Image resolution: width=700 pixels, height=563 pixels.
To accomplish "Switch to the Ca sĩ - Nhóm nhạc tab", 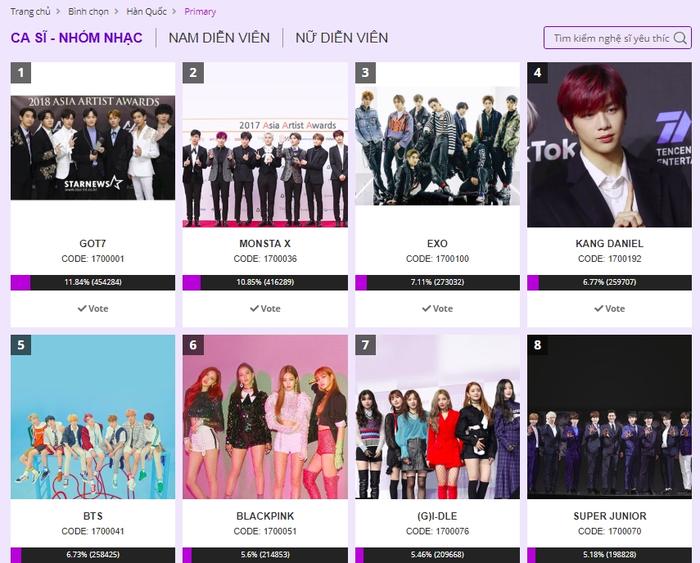I will click(x=76, y=38).
